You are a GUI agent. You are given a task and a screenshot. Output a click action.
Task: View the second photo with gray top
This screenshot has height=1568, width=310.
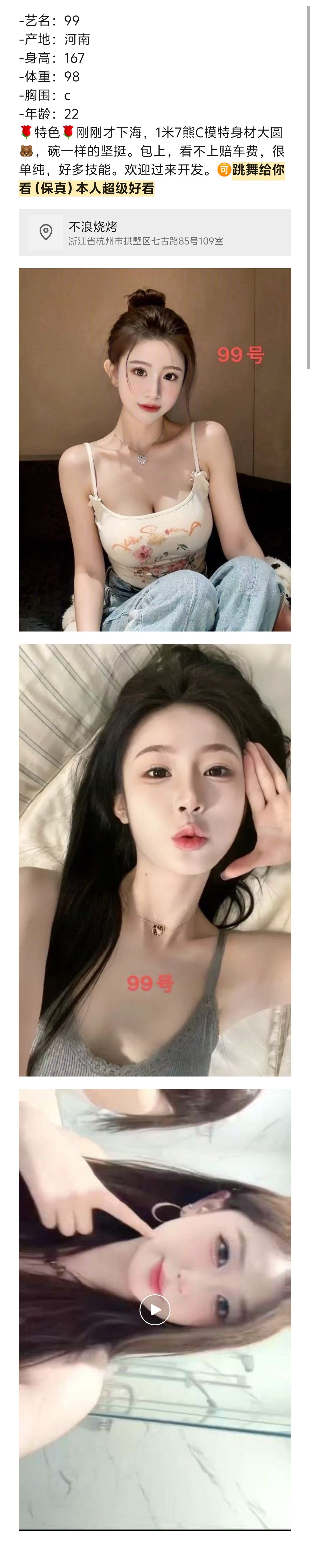(x=155, y=860)
